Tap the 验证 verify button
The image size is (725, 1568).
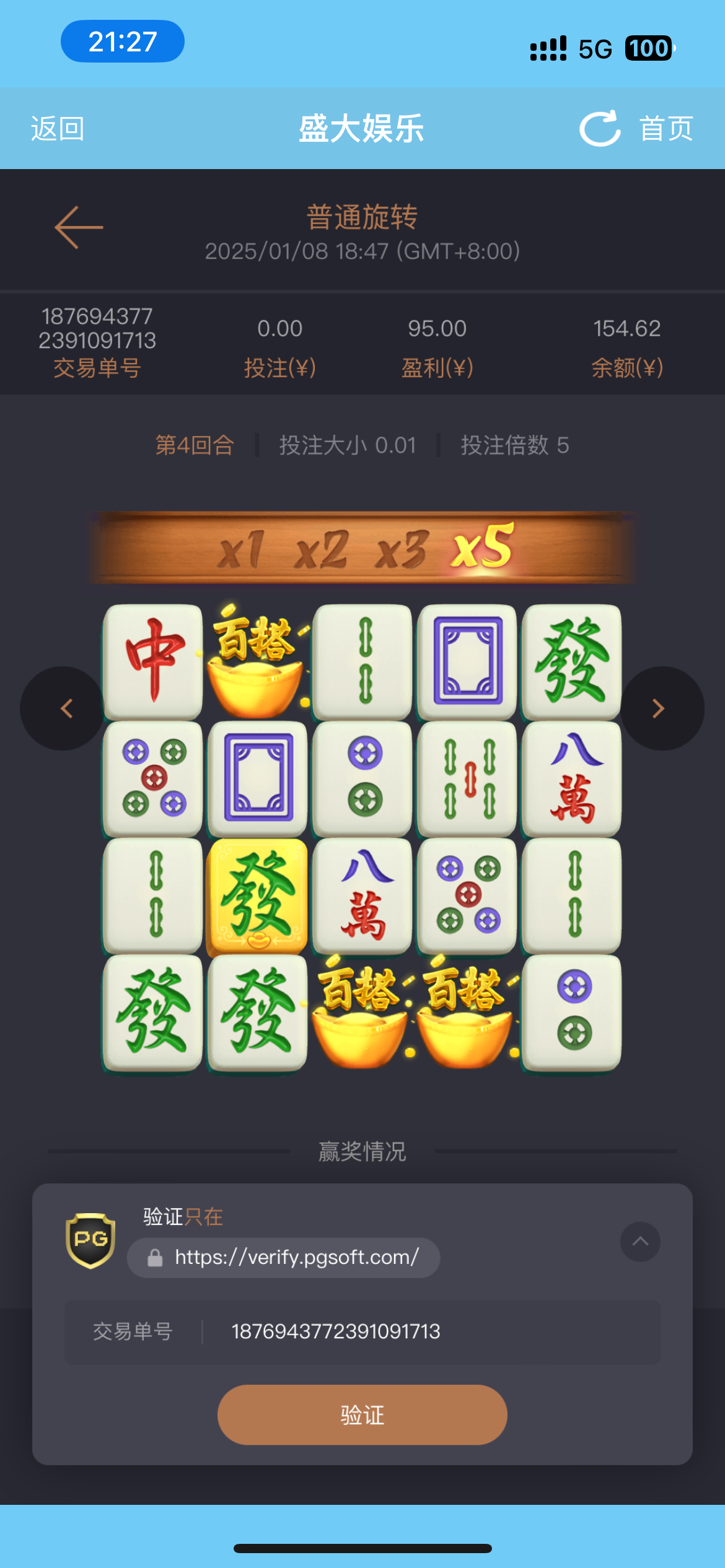tap(362, 1415)
